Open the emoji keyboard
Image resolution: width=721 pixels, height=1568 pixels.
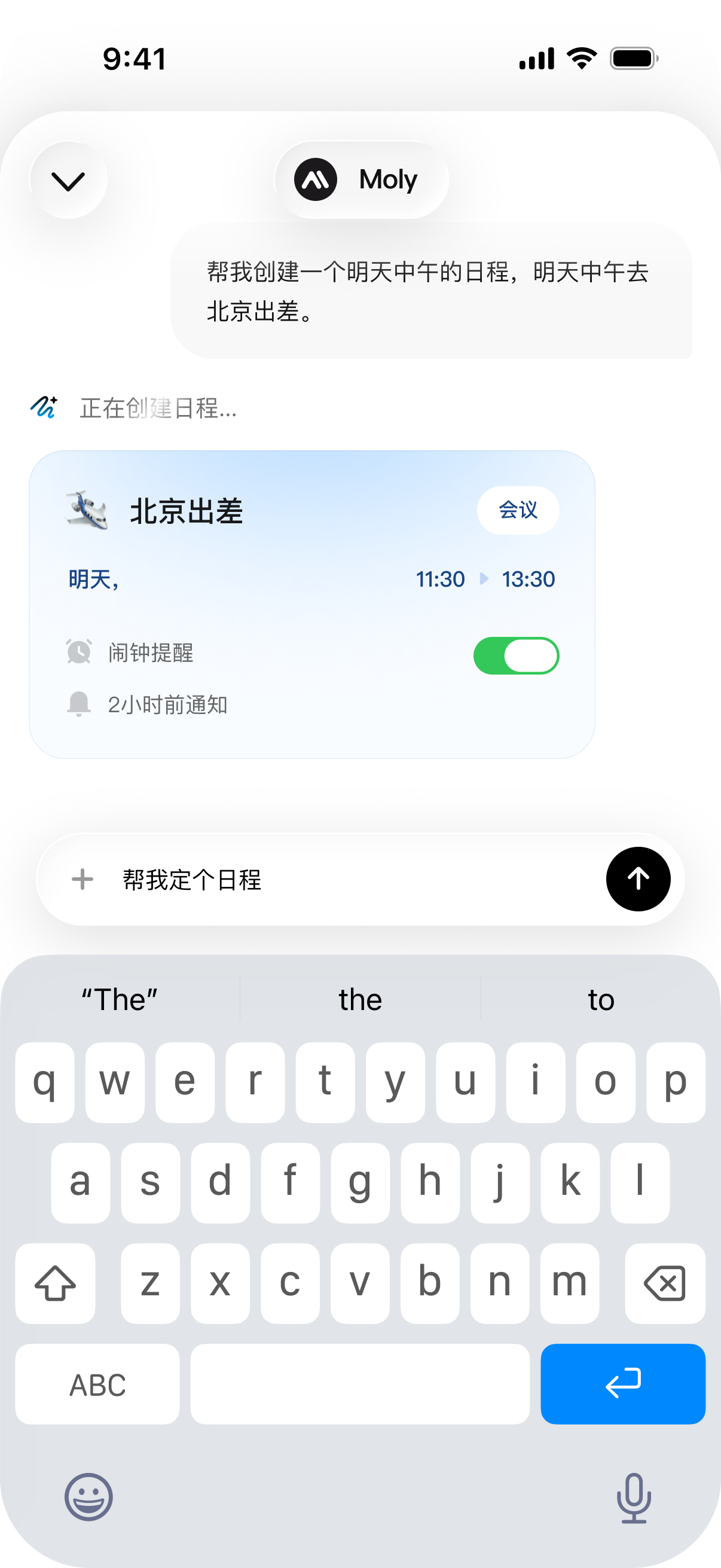click(x=89, y=1497)
